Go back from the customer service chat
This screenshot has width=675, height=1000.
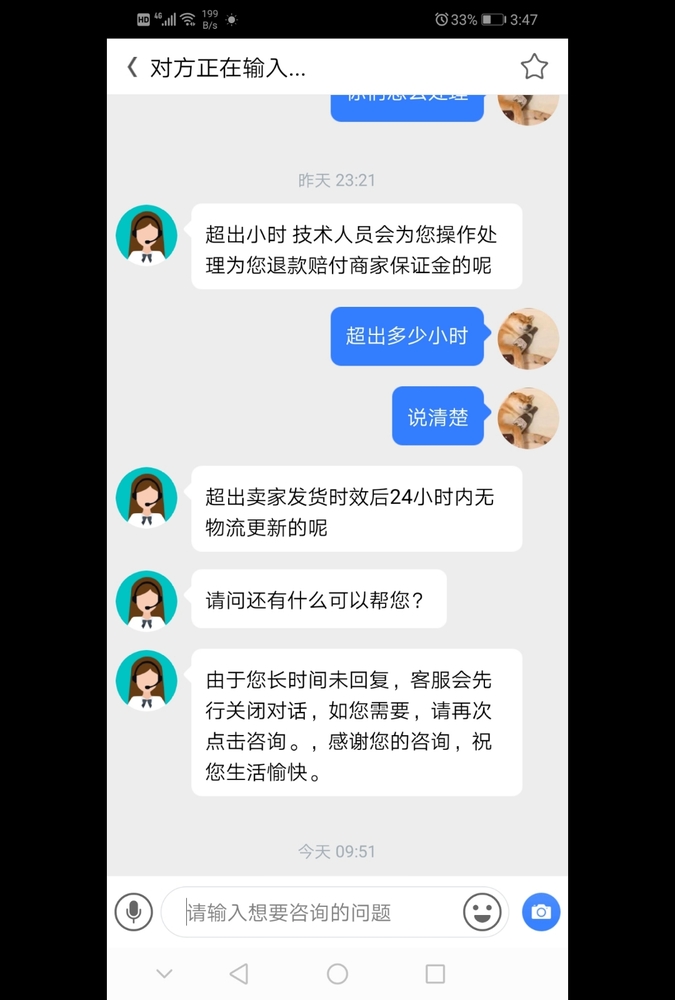coord(131,68)
